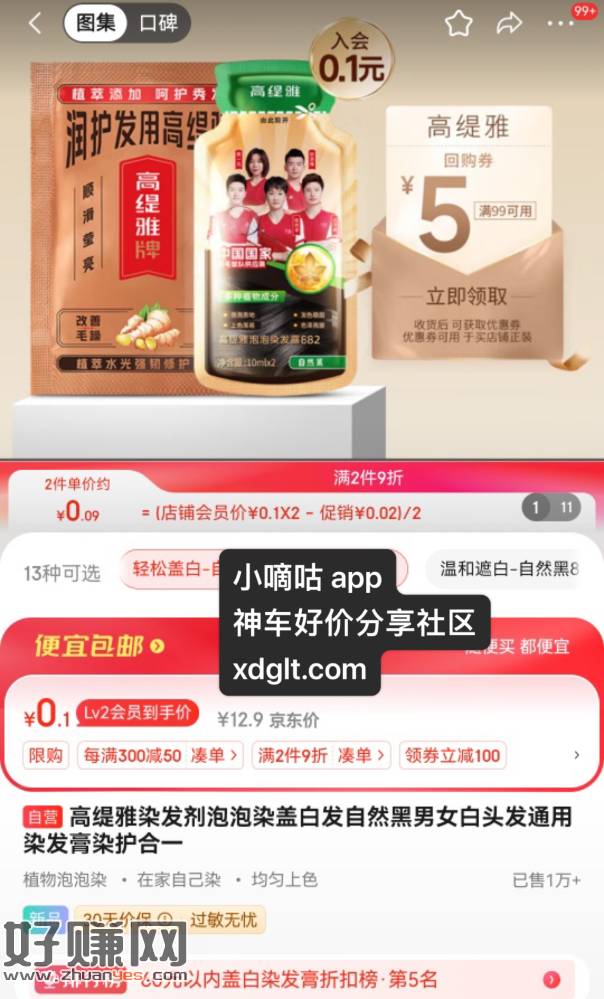
Task: Go back using the top-left arrow
Action: point(35,23)
